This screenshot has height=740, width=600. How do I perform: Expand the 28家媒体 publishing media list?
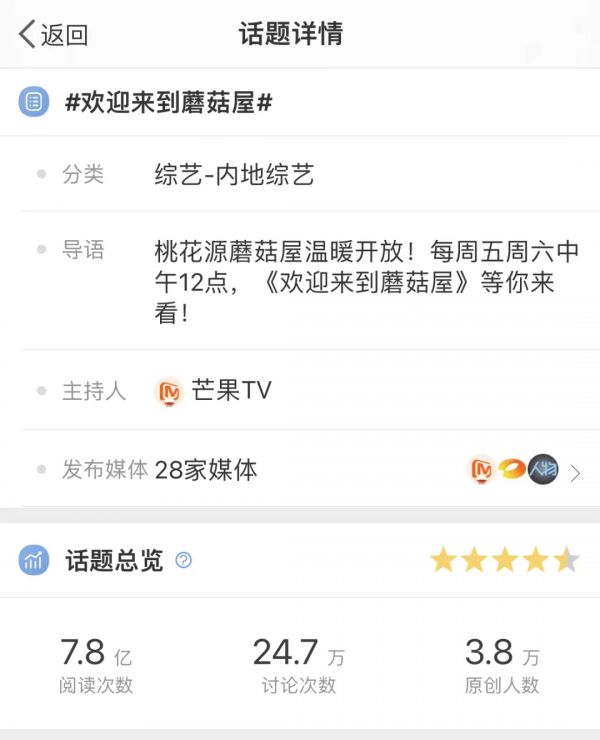click(x=574, y=472)
